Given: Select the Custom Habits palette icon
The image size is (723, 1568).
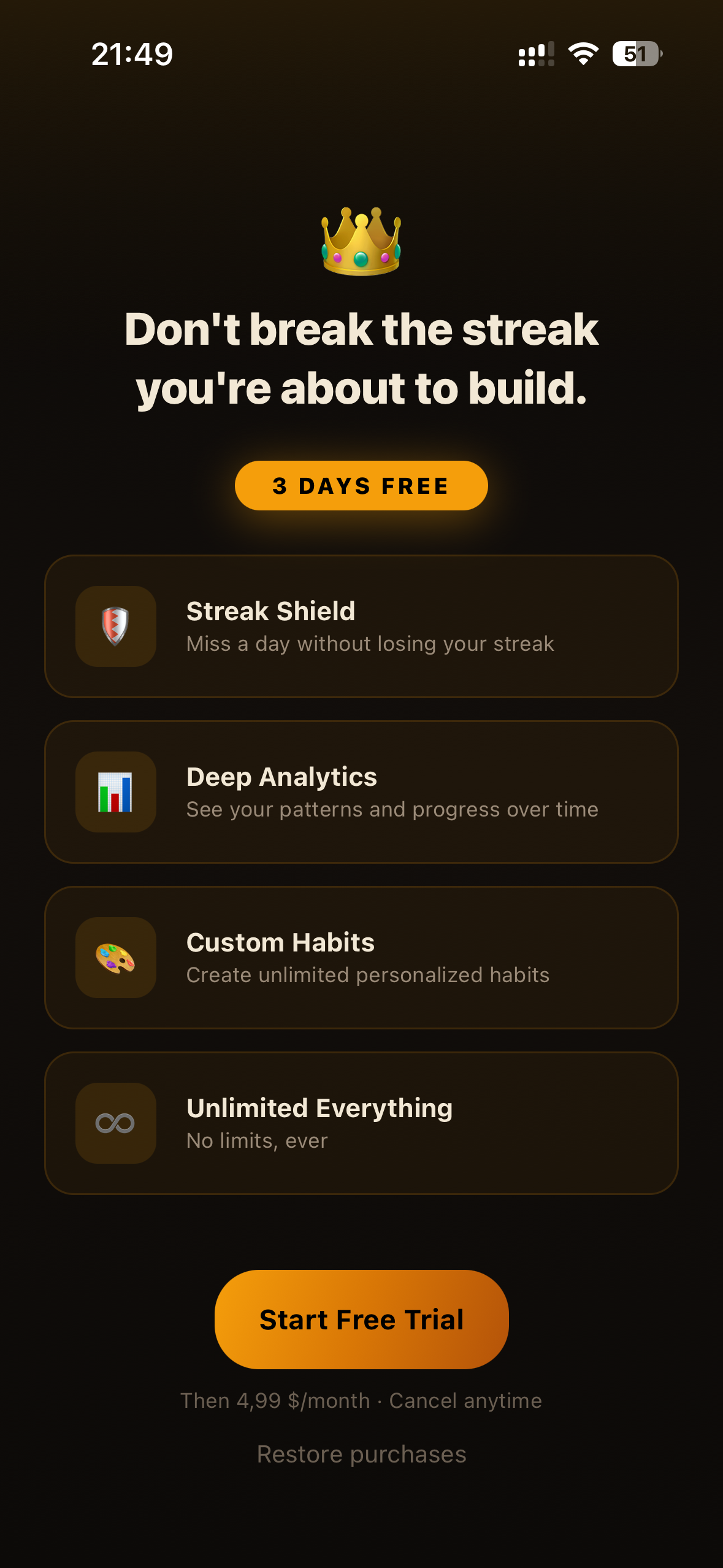Looking at the screenshot, I should pyautogui.click(x=115, y=958).
